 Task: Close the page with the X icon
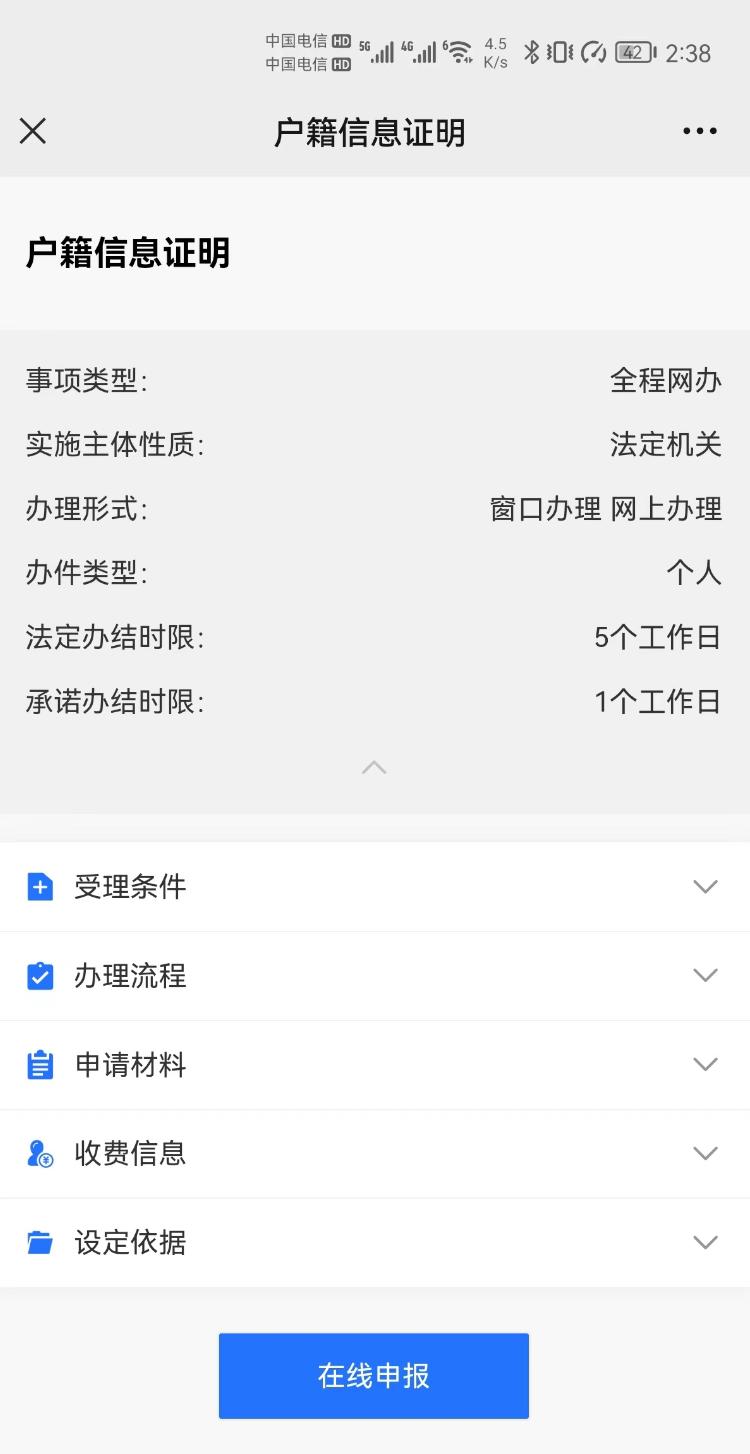[x=32, y=131]
